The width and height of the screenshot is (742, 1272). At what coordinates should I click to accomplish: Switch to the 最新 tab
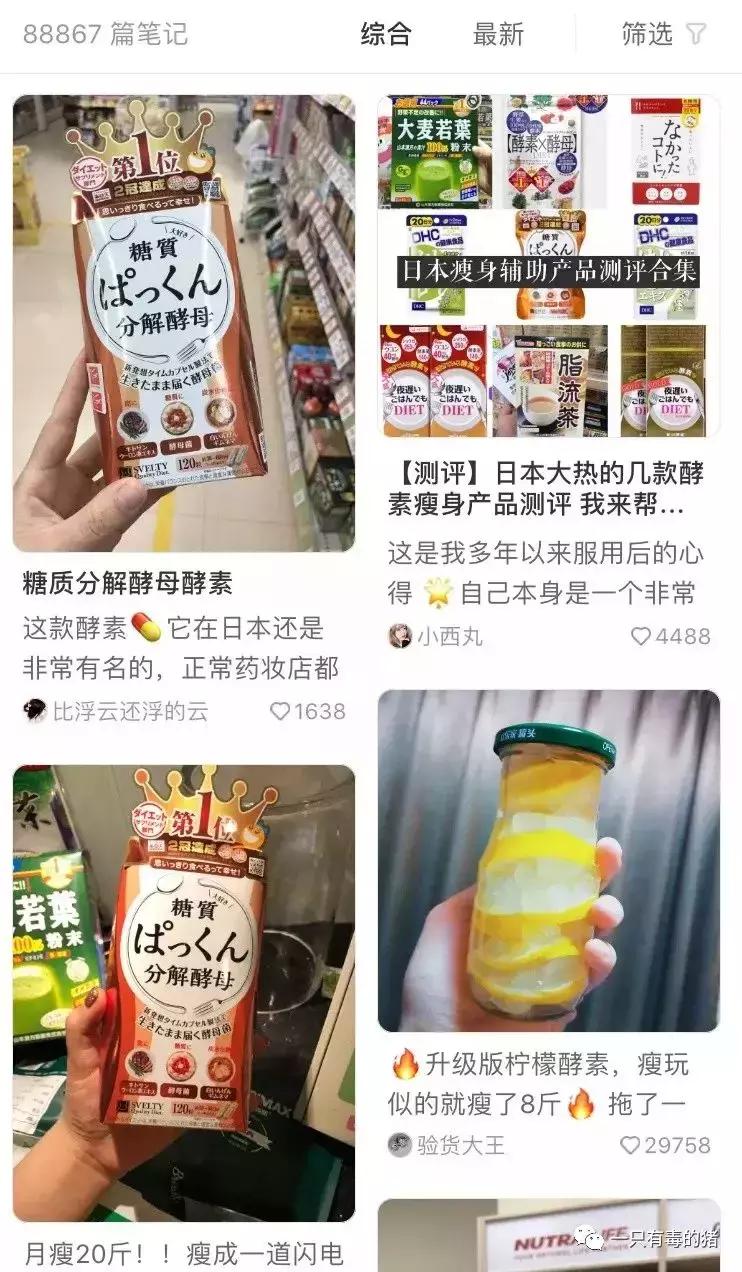tap(498, 34)
